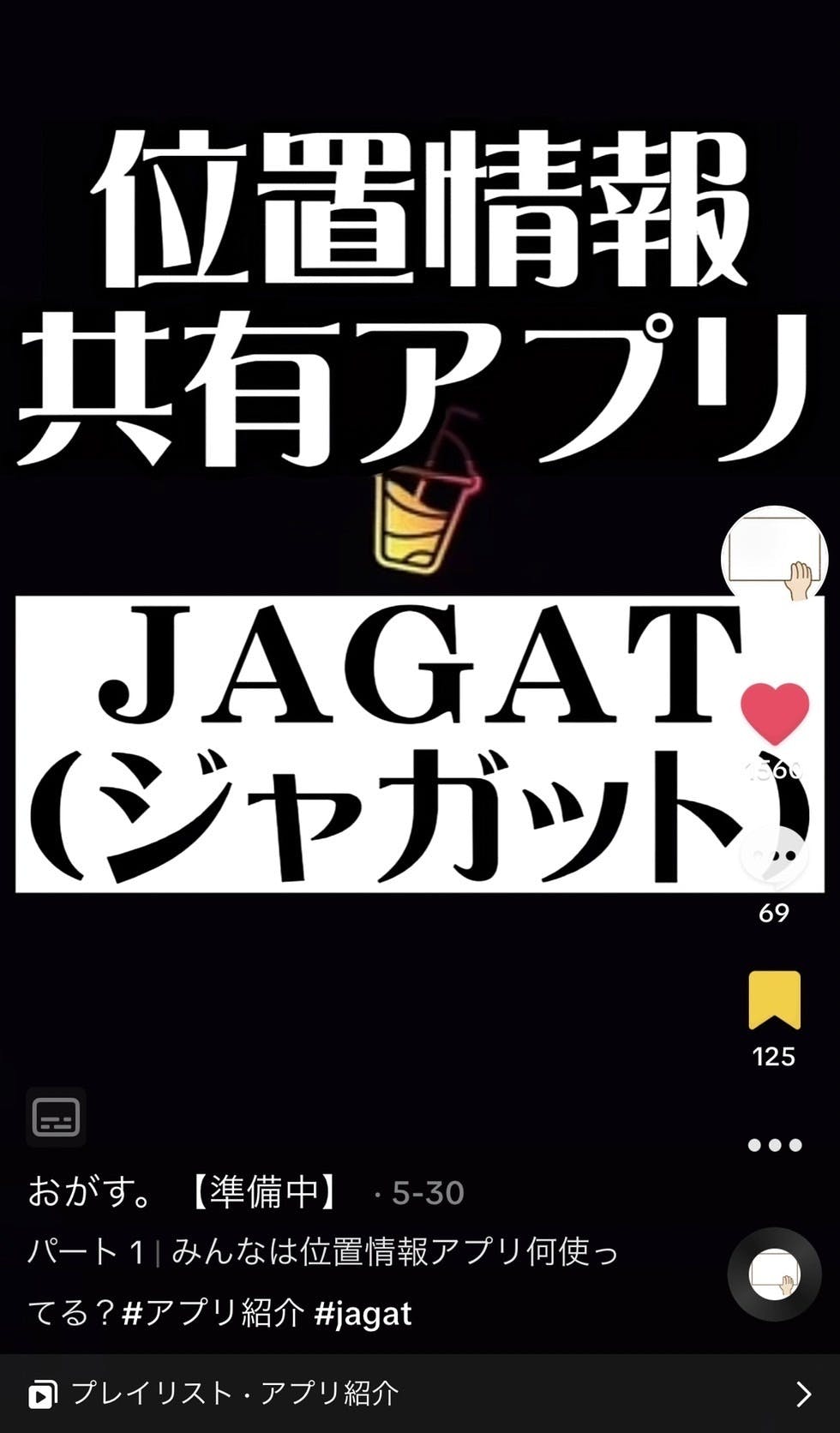Screen dimensions: 840x1433
Task: Open the three-dot more options menu
Action: (x=774, y=1145)
